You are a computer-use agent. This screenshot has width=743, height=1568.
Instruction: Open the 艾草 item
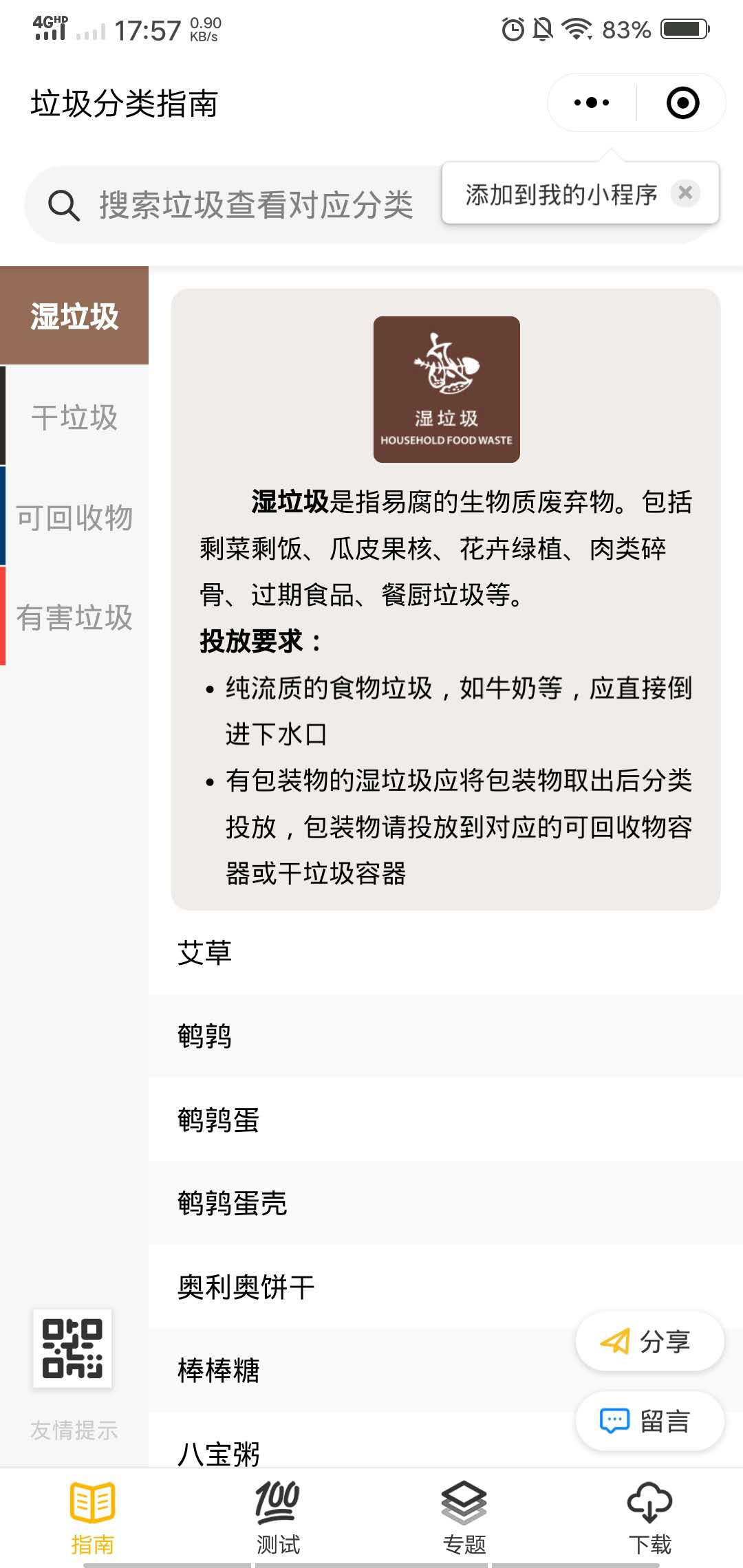coord(440,953)
